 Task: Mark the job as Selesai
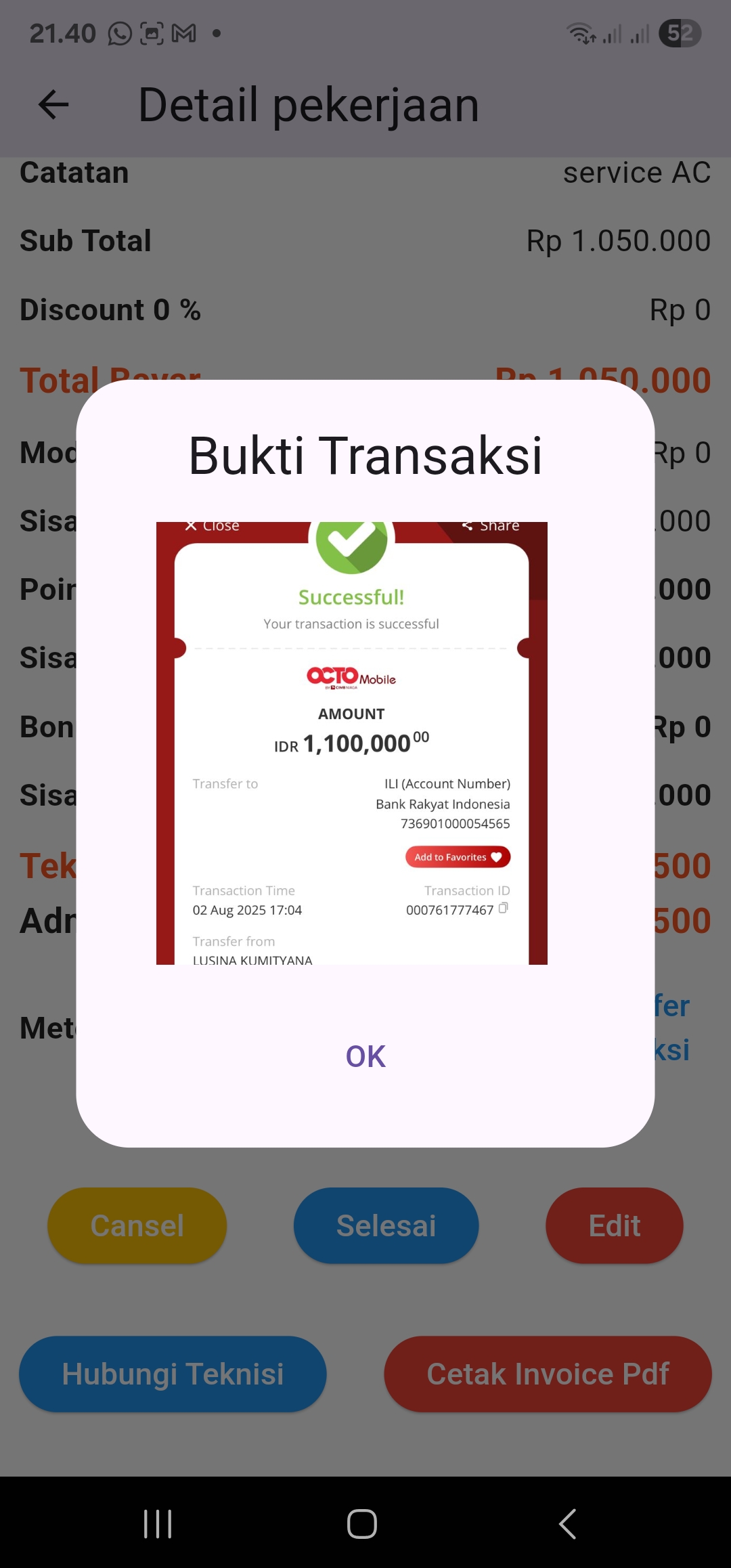386,1225
